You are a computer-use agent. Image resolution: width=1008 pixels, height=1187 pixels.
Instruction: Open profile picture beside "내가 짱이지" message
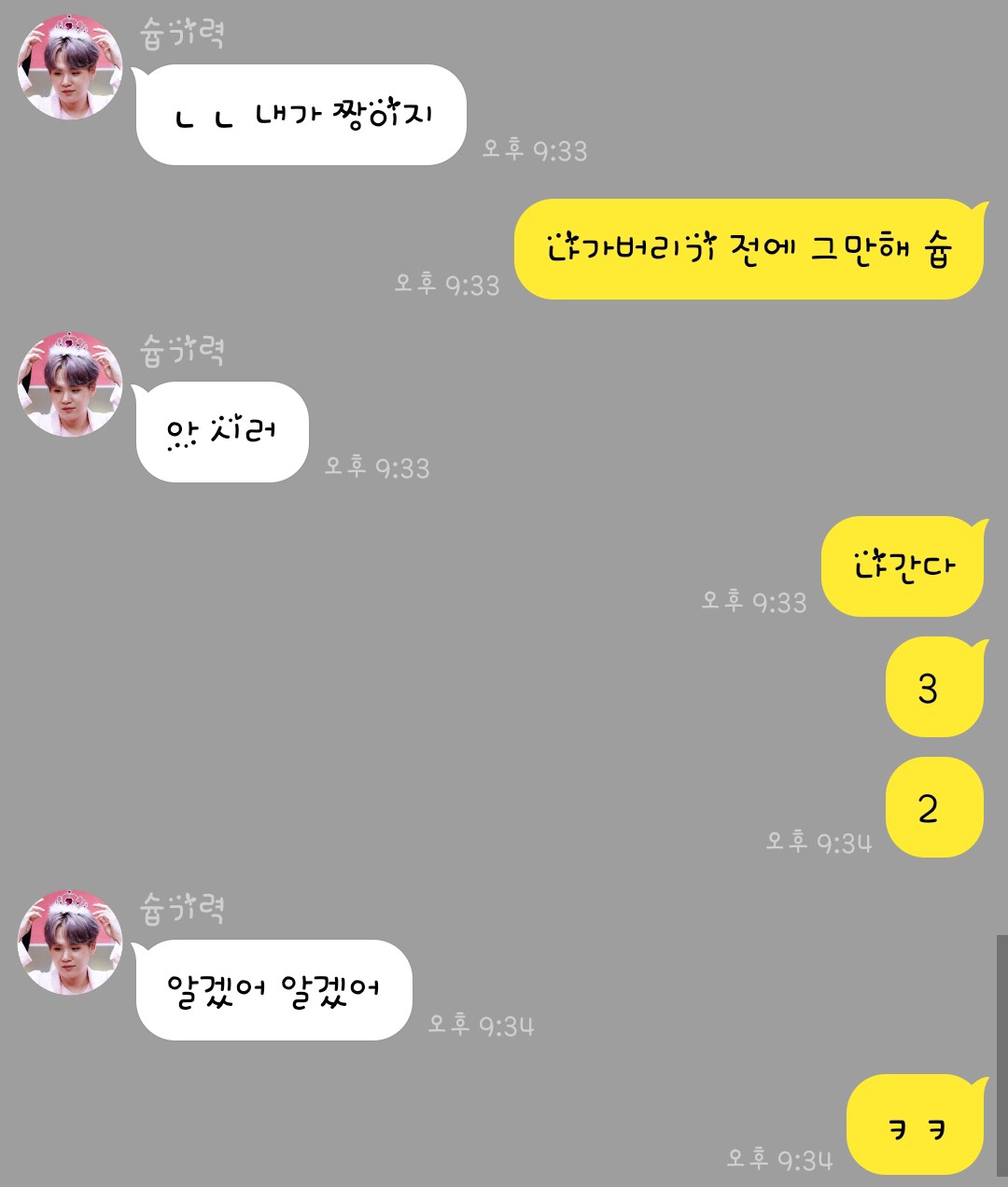pos(70,67)
